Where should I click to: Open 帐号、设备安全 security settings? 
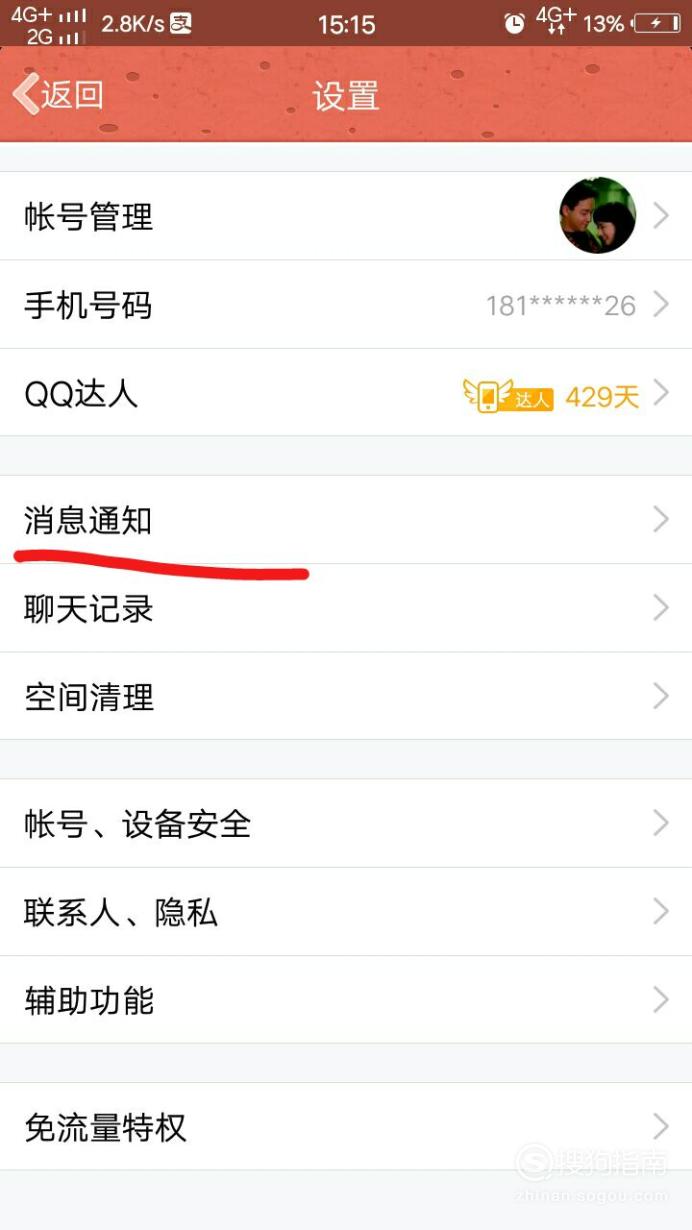point(346,823)
